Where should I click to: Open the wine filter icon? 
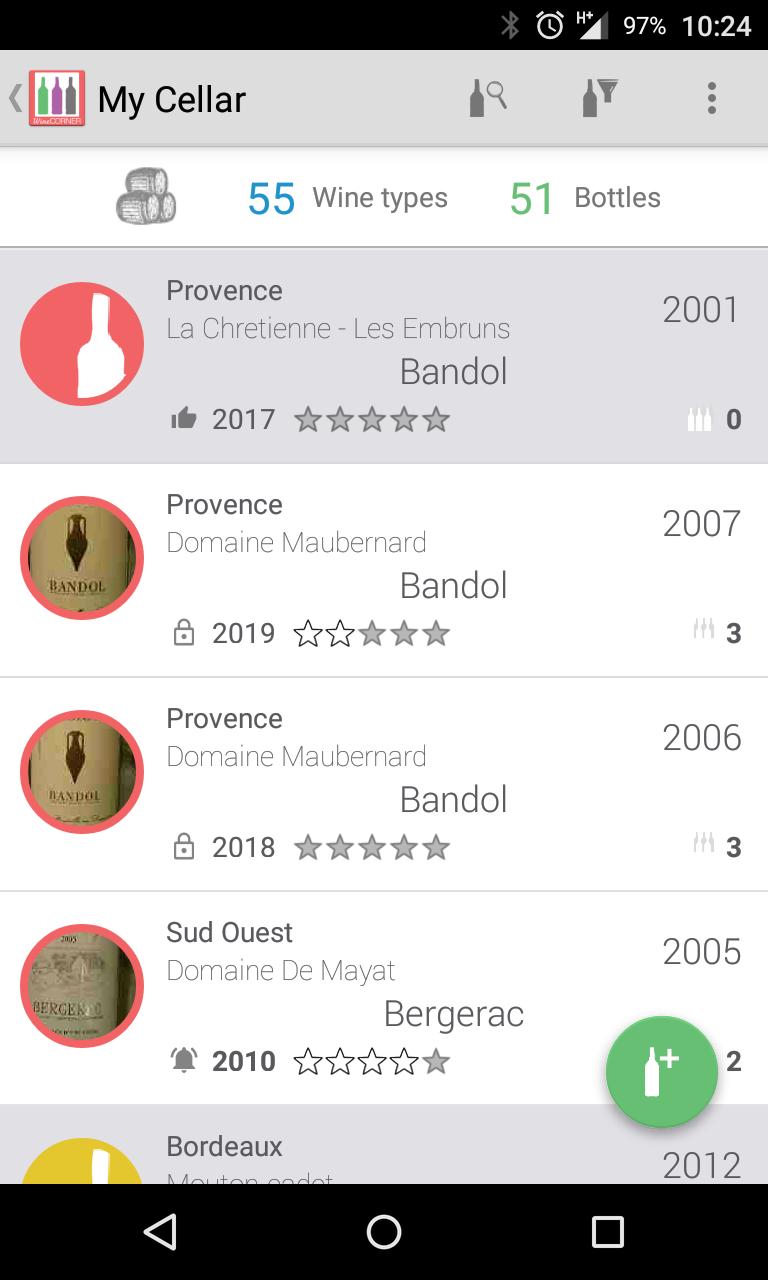[x=600, y=98]
